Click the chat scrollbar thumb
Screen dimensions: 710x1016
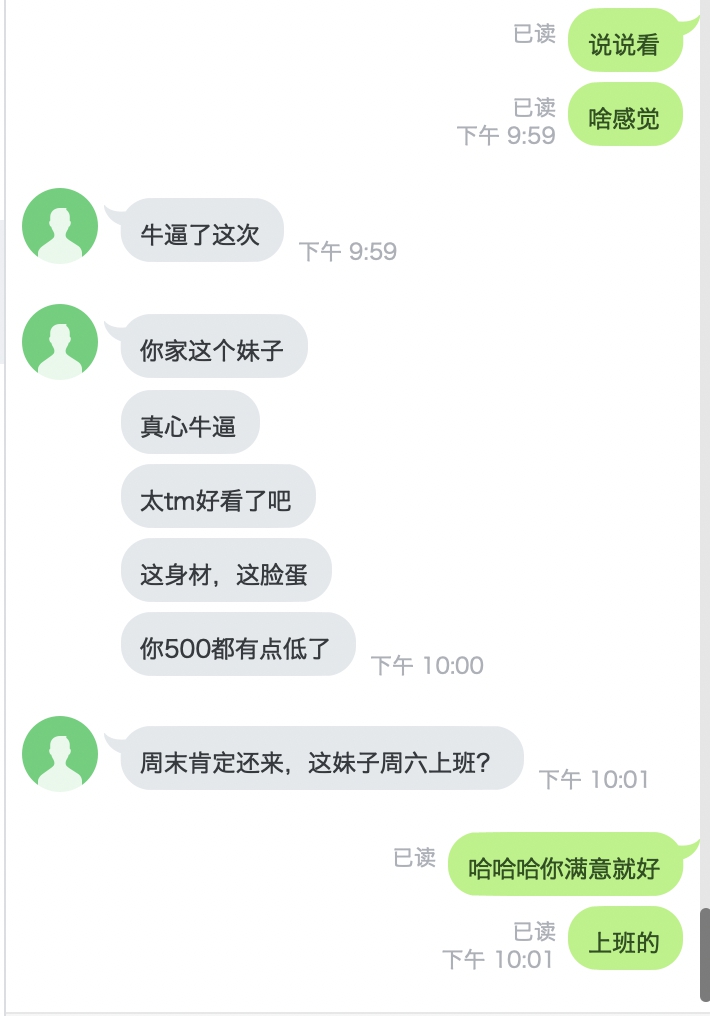pos(704,954)
